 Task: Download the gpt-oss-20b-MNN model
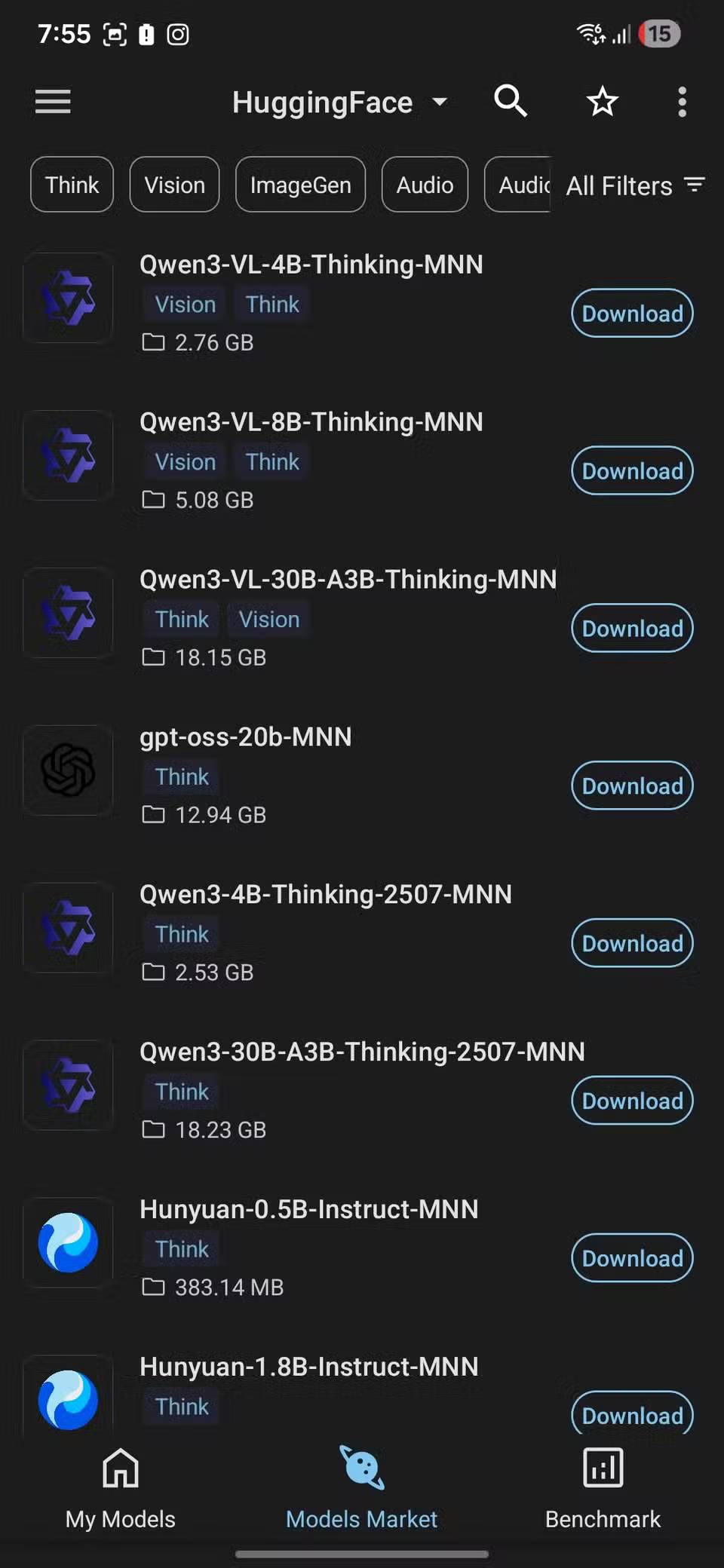point(632,786)
